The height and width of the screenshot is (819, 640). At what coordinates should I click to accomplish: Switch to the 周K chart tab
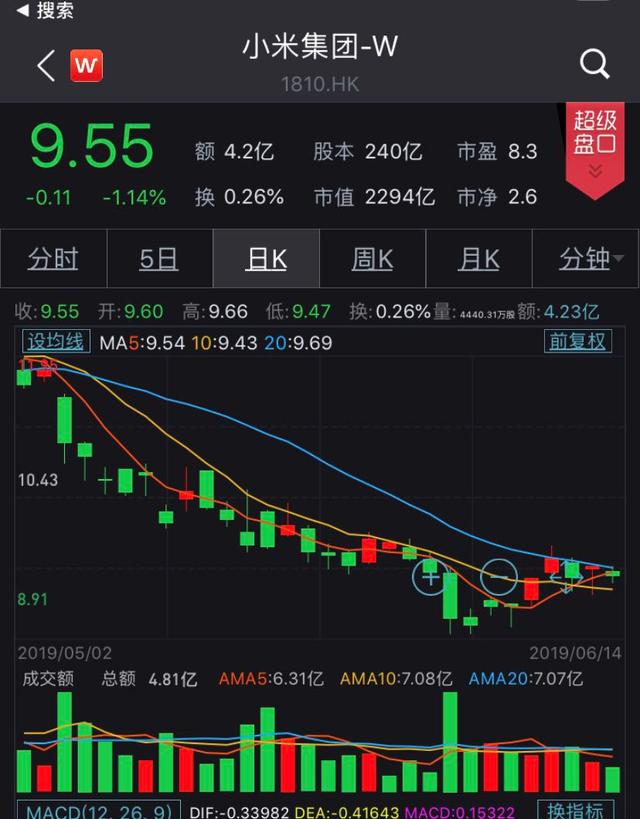tap(372, 259)
